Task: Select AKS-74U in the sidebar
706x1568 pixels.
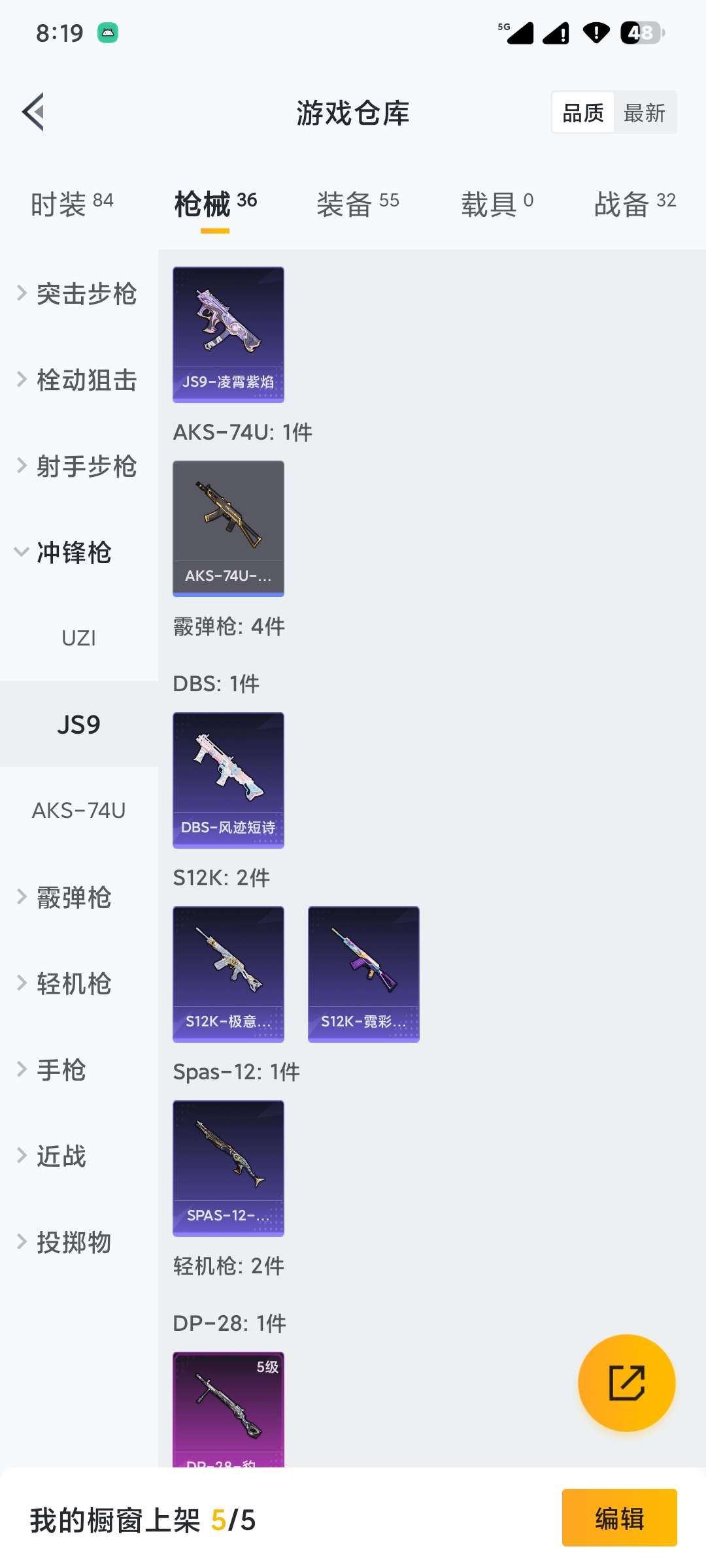Action: pyautogui.click(x=78, y=810)
